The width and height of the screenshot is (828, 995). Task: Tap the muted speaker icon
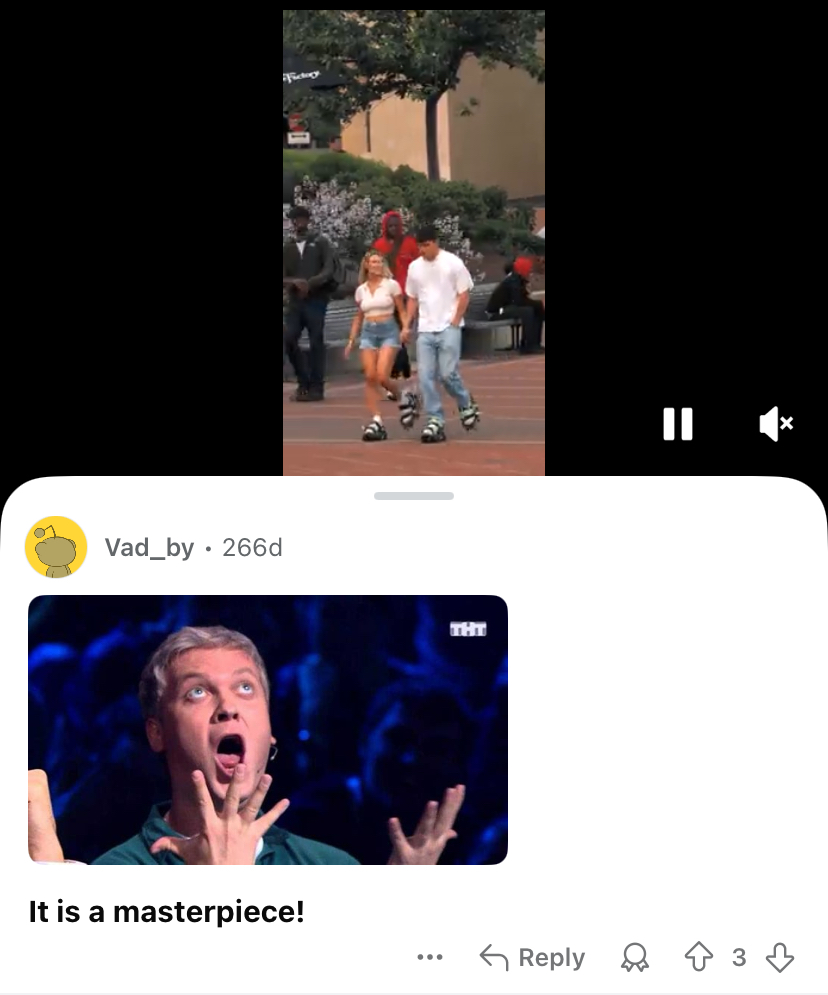point(774,424)
